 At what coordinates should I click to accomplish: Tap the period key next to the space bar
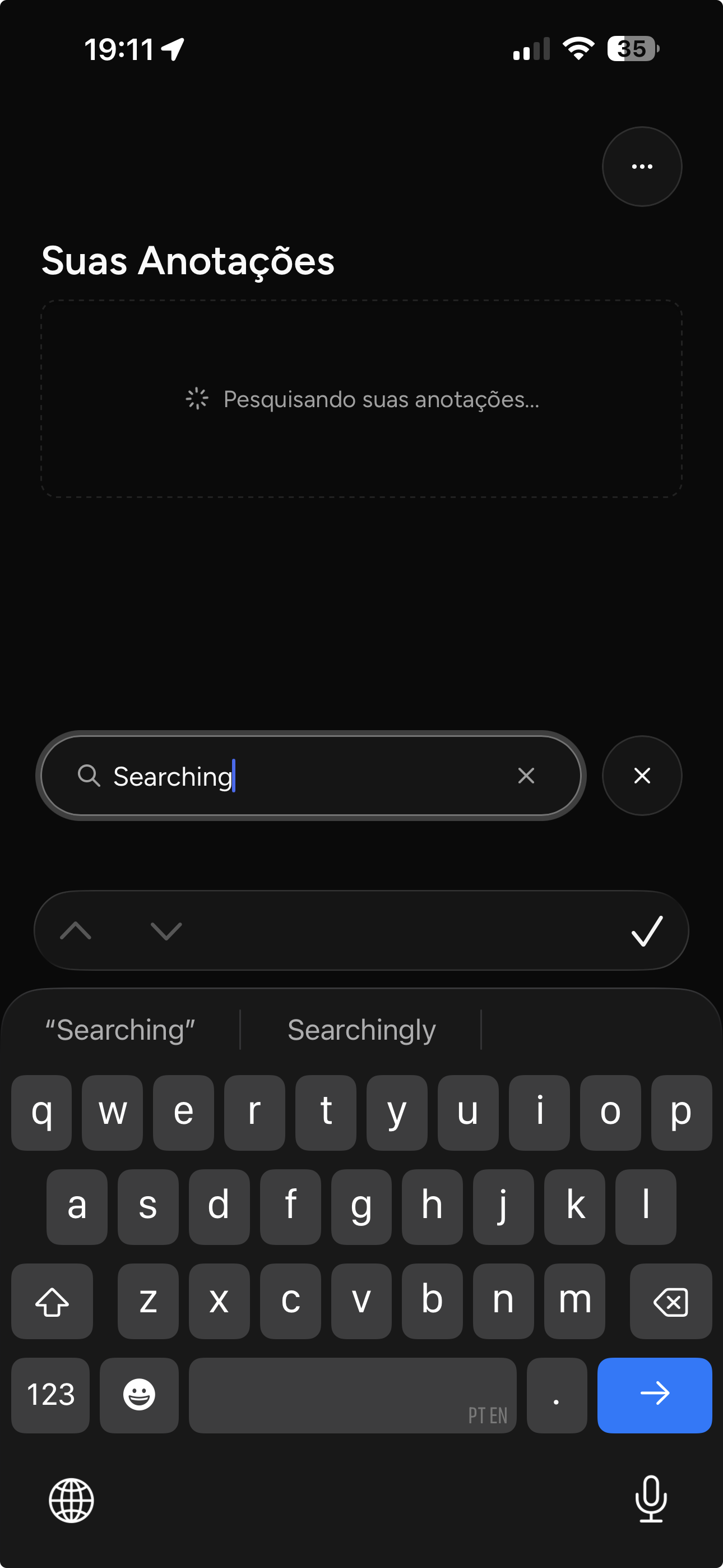[556, 1395]
